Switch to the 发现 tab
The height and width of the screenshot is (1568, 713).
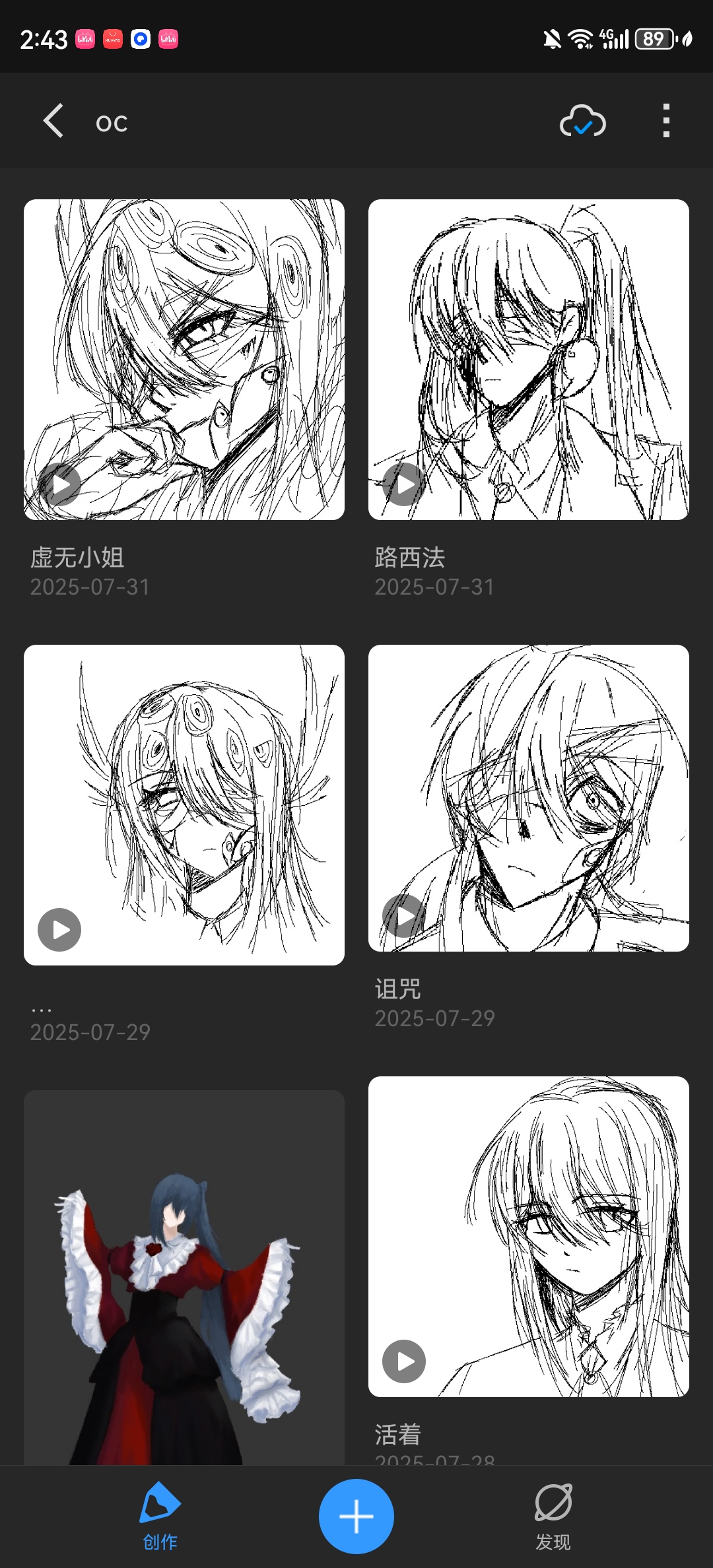coord(553,1516)
